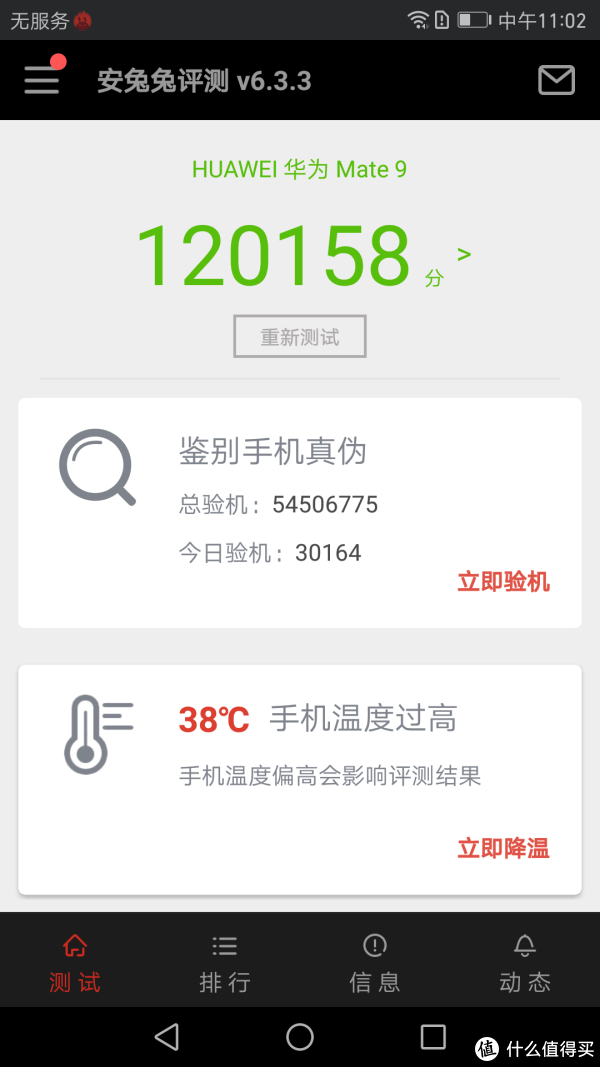Screen dimensions: 600x1067
Task: Tap 立即降温 to cool the phone
Action: click(503, 849)
